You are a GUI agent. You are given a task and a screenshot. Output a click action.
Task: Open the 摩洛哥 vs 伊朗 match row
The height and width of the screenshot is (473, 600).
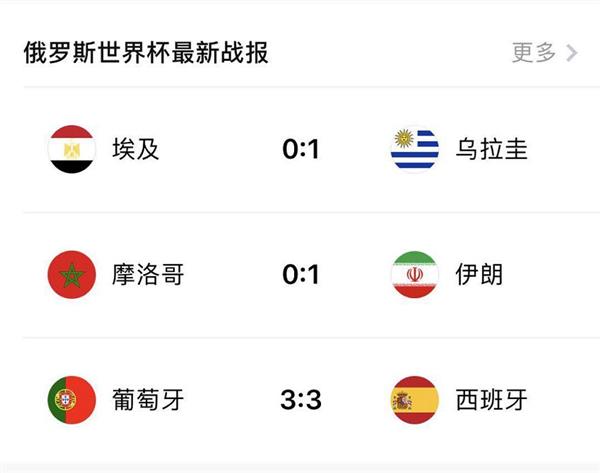[300, 275]
